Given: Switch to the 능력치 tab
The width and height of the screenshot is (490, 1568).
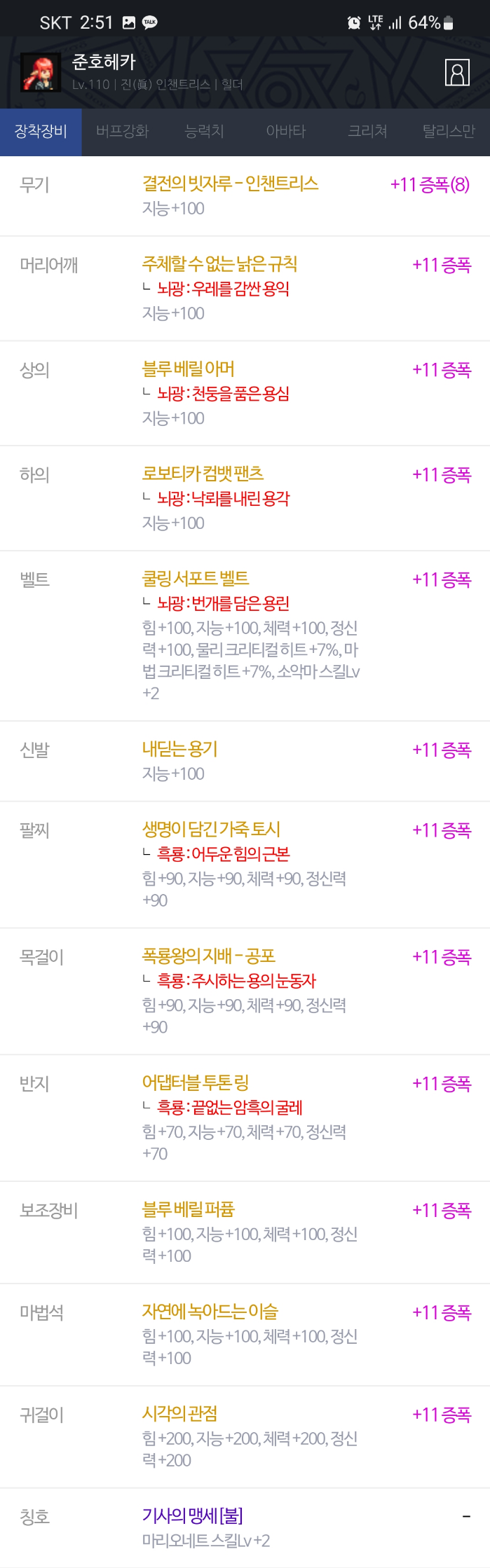Looking at the screenshot, I should coord(204,132).
